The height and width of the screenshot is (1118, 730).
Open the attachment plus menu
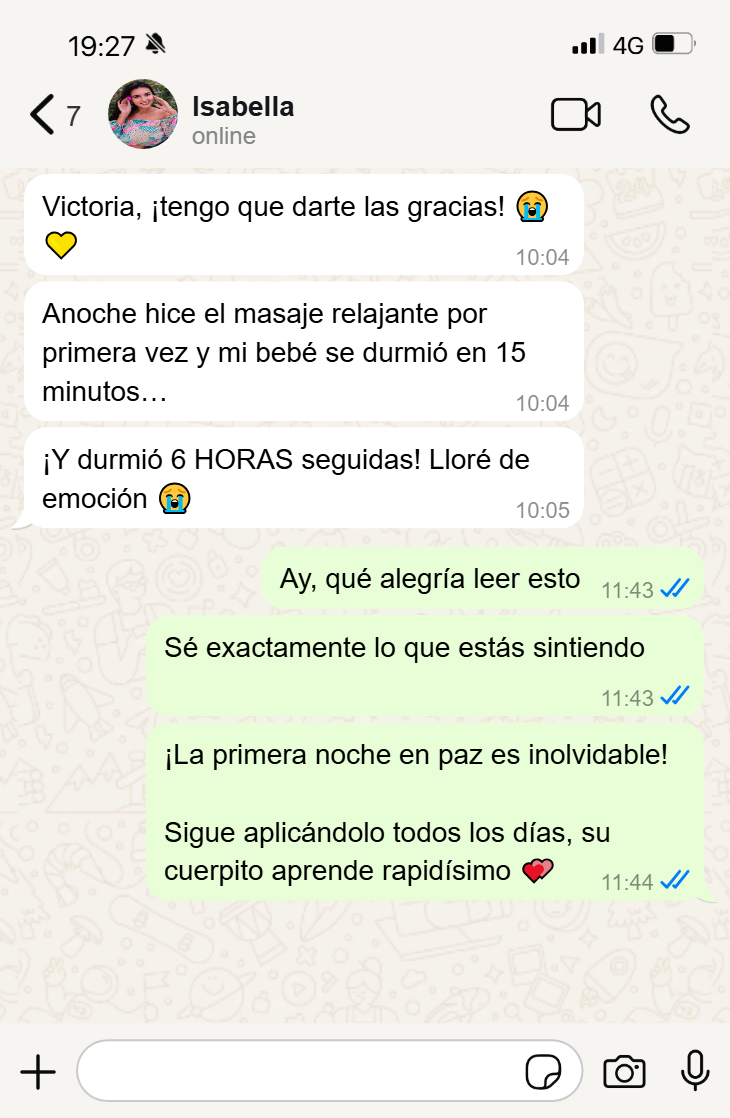click(38, 1072)
